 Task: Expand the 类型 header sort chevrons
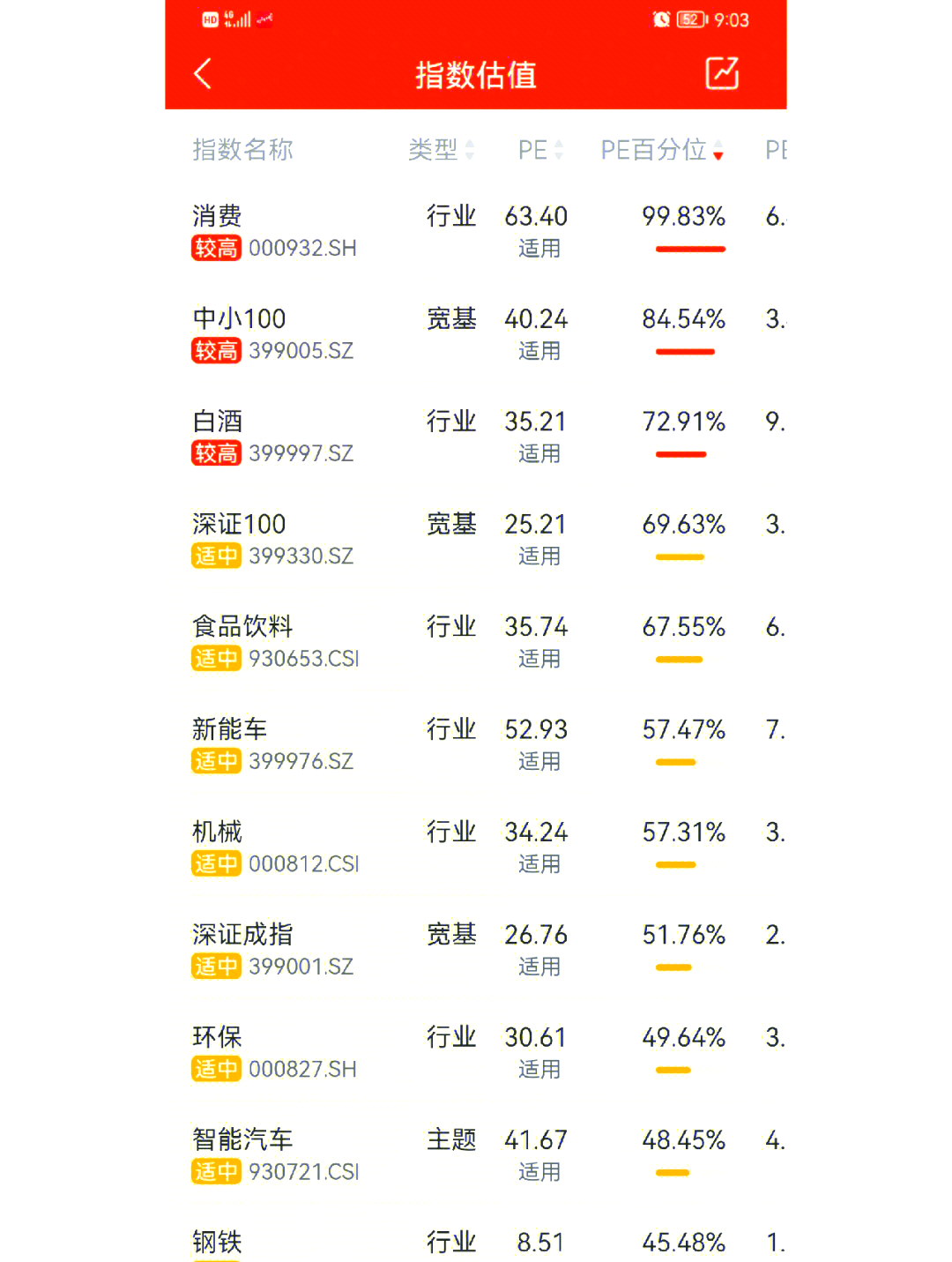click(x=470, y=150)
